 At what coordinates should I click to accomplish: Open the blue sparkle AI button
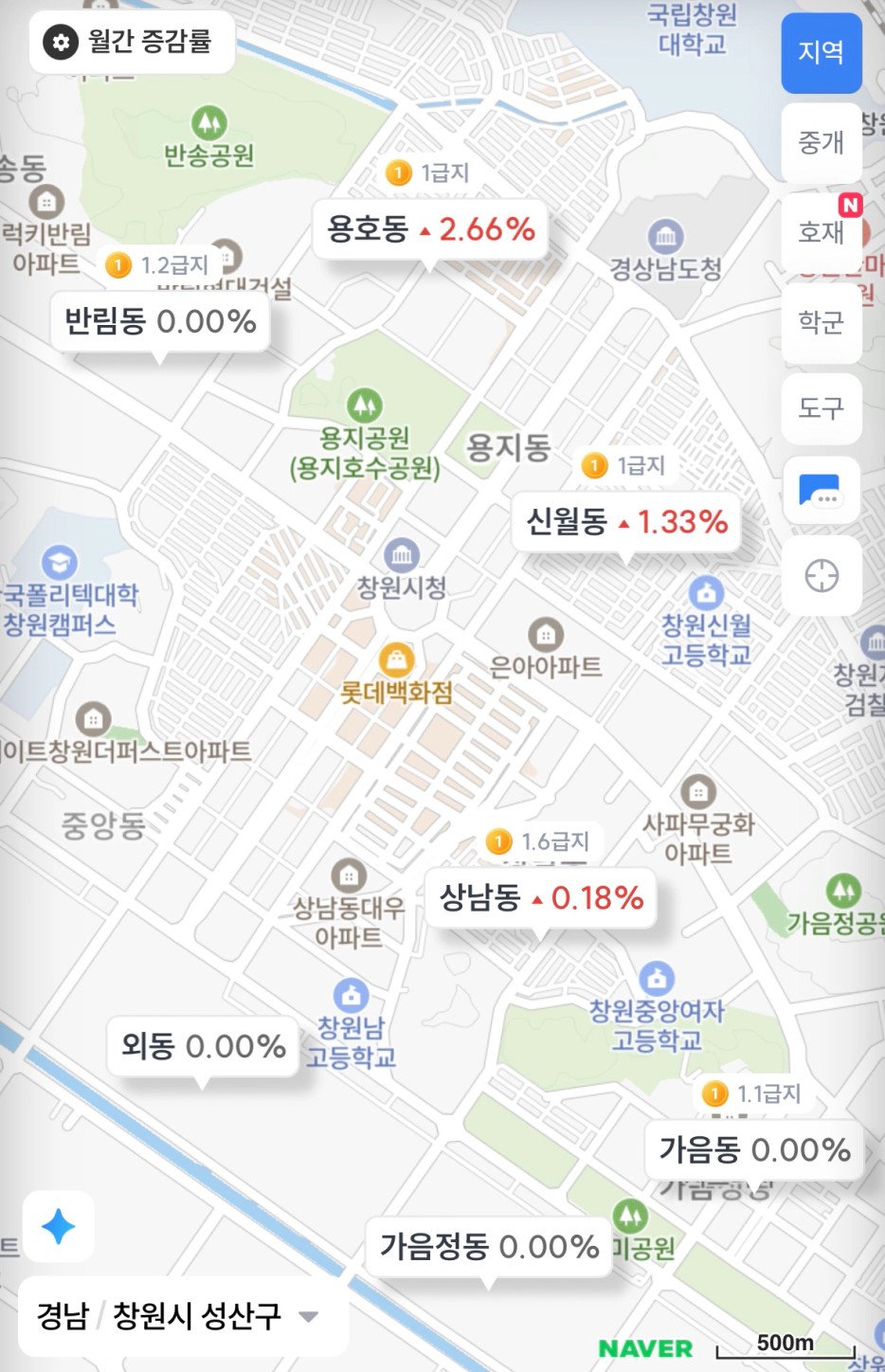pos(59,1226)
